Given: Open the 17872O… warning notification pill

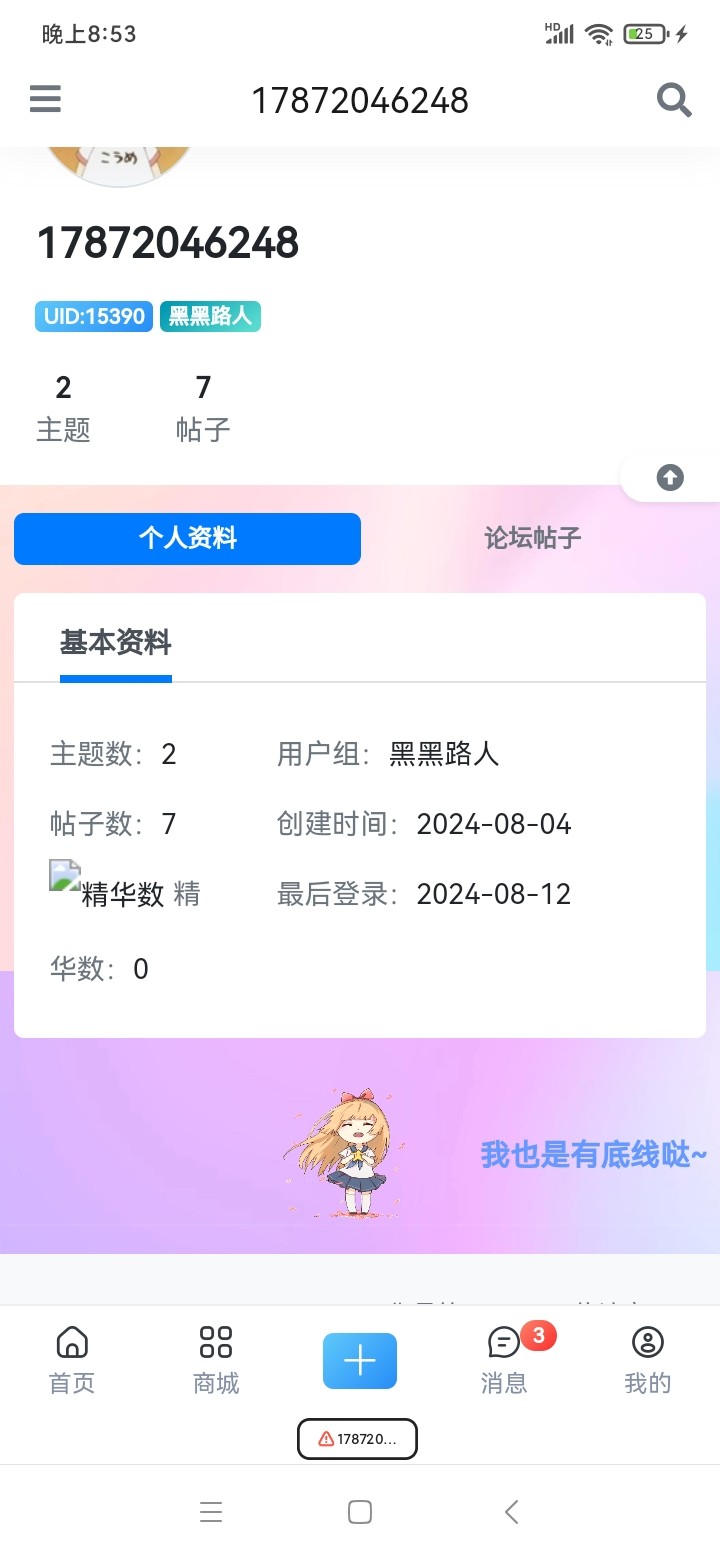Looking at the screenshot, I should coord(357,1439).
